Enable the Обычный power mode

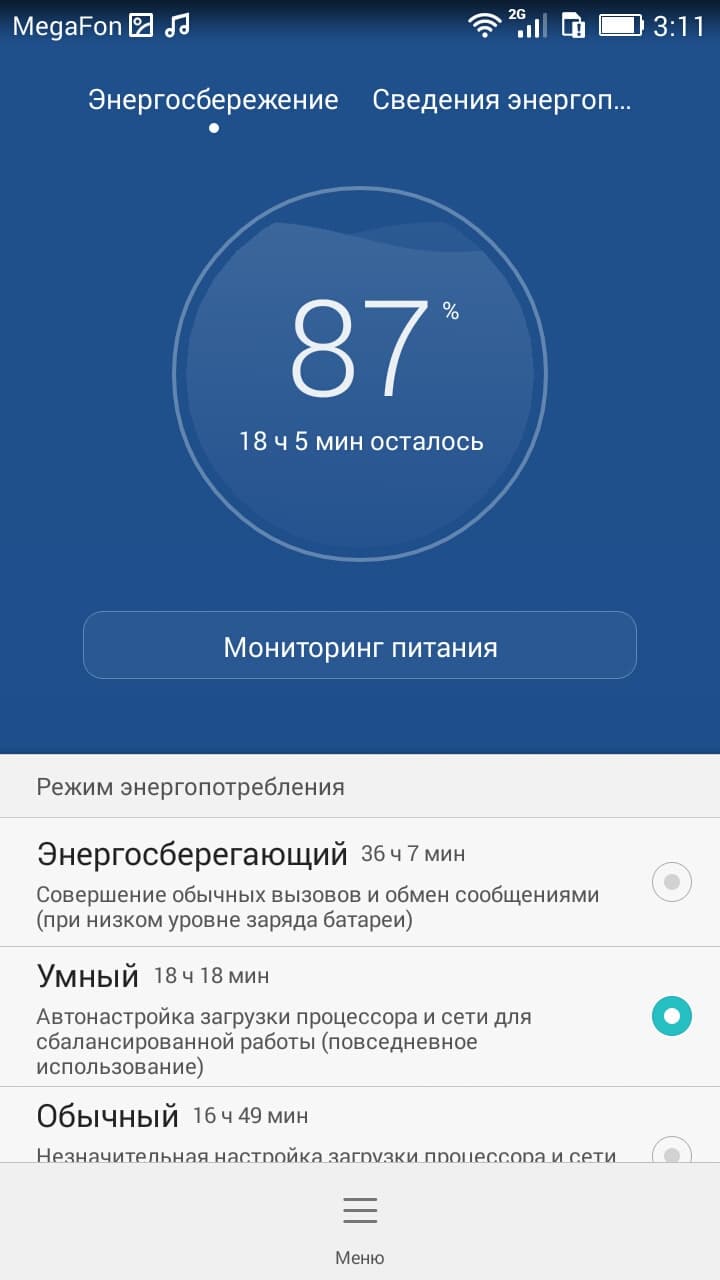coord(671,1148)
